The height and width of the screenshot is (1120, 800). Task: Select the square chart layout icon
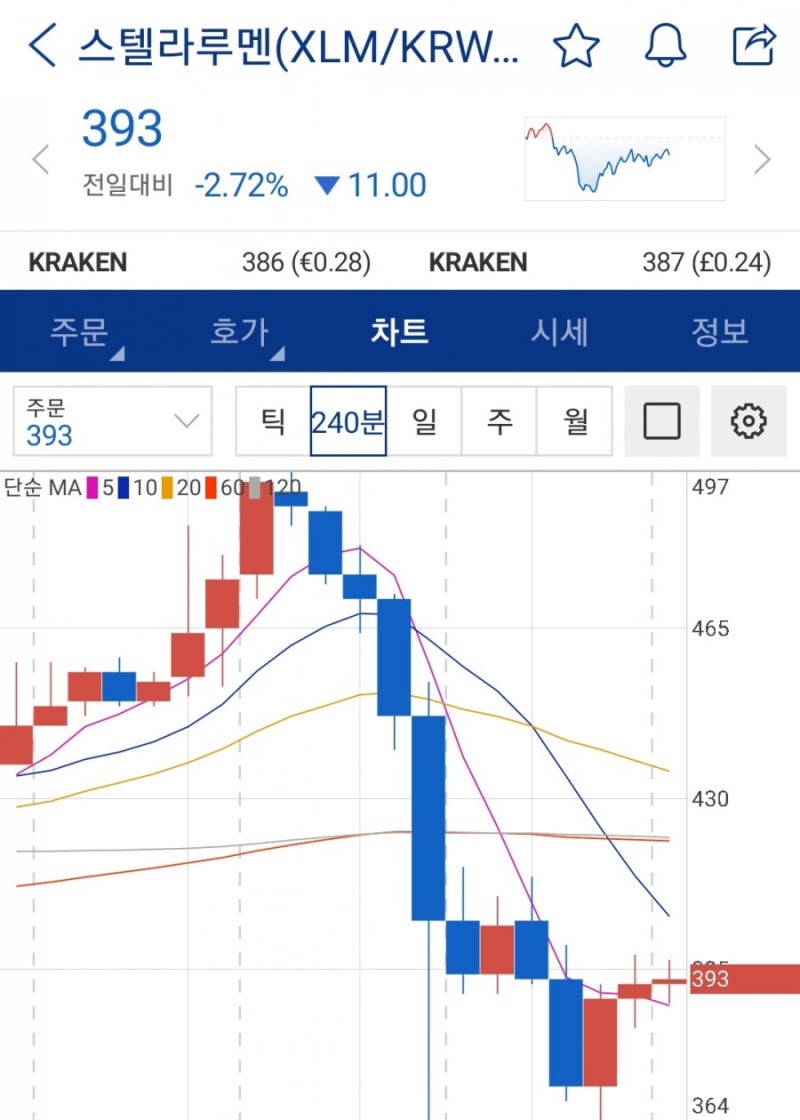click(661, 421)
